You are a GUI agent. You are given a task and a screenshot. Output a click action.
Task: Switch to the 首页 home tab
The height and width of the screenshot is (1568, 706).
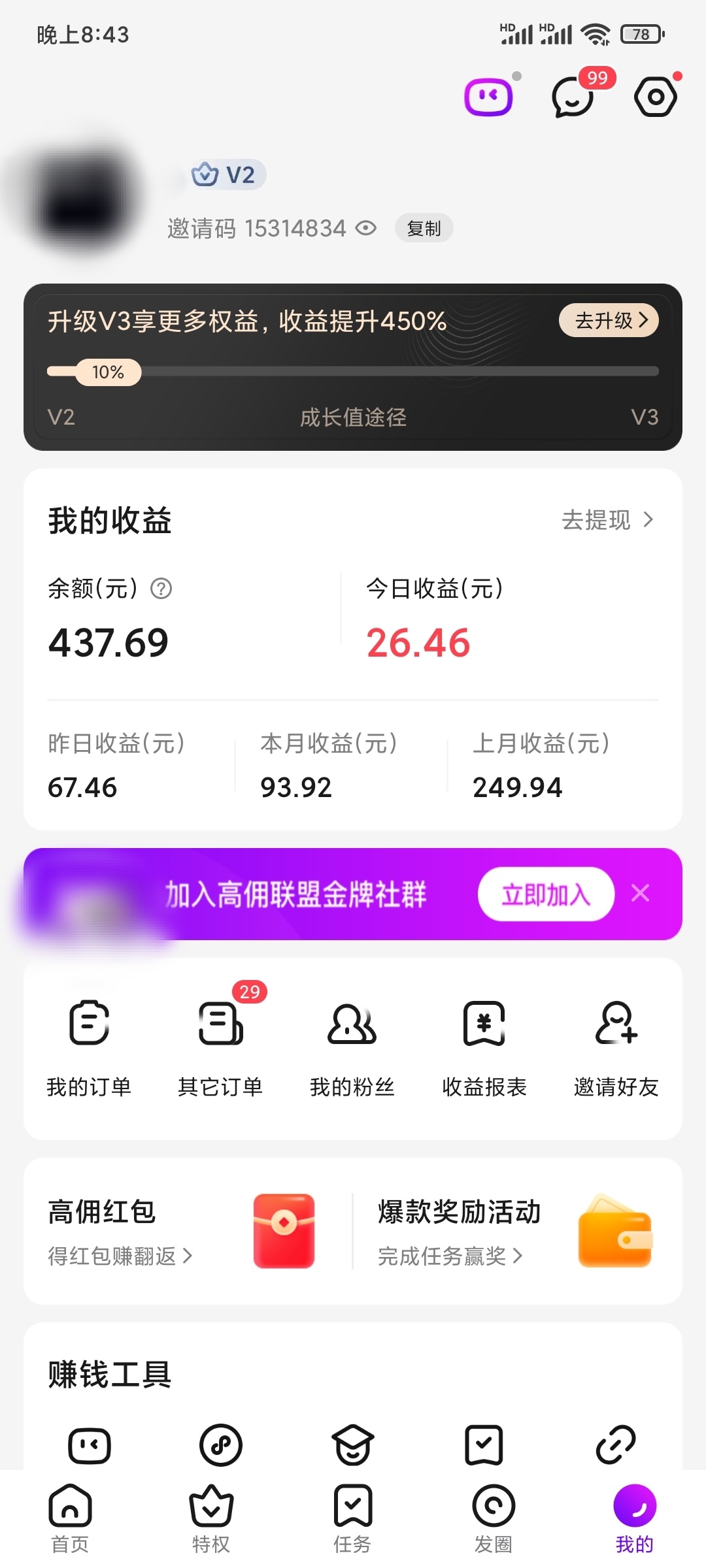[x=70, y=1522]
